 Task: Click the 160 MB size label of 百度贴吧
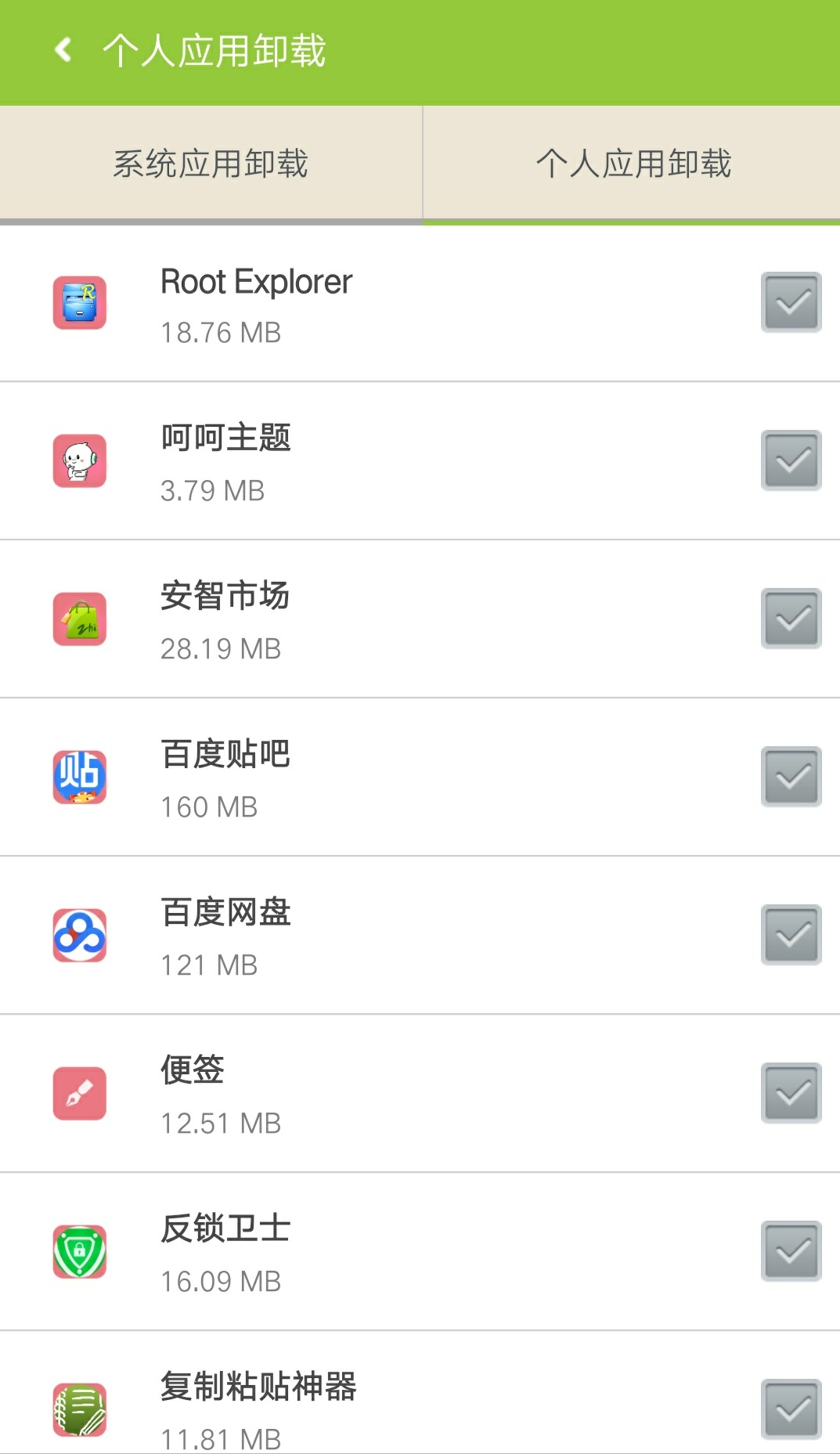(207, 806)
